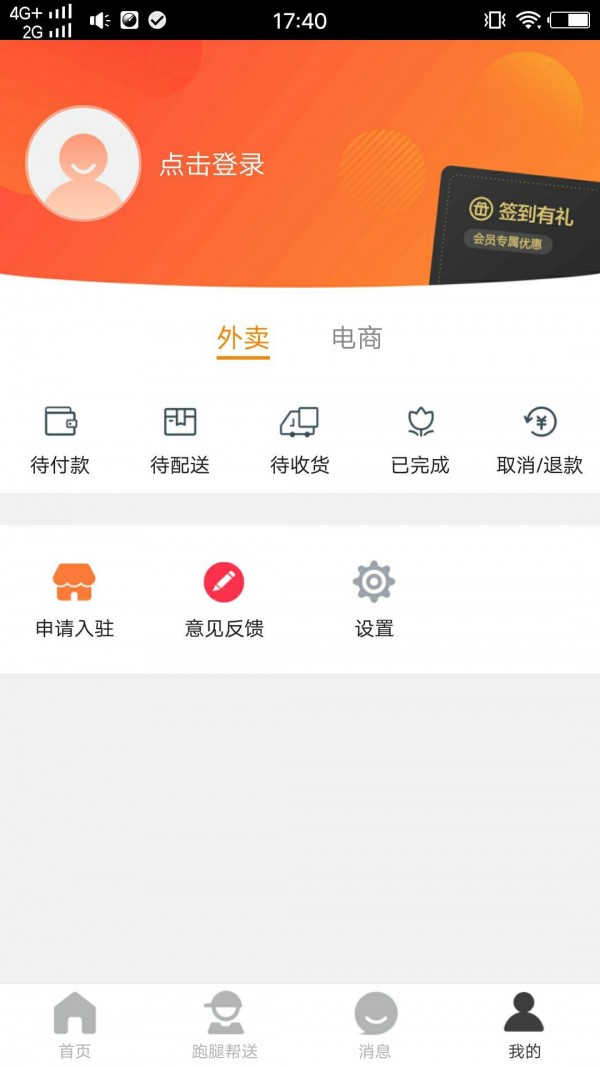Viewport: 600px width, 1067px height.
Task: Go to the 首页 tab
Action: point(75,1025)
